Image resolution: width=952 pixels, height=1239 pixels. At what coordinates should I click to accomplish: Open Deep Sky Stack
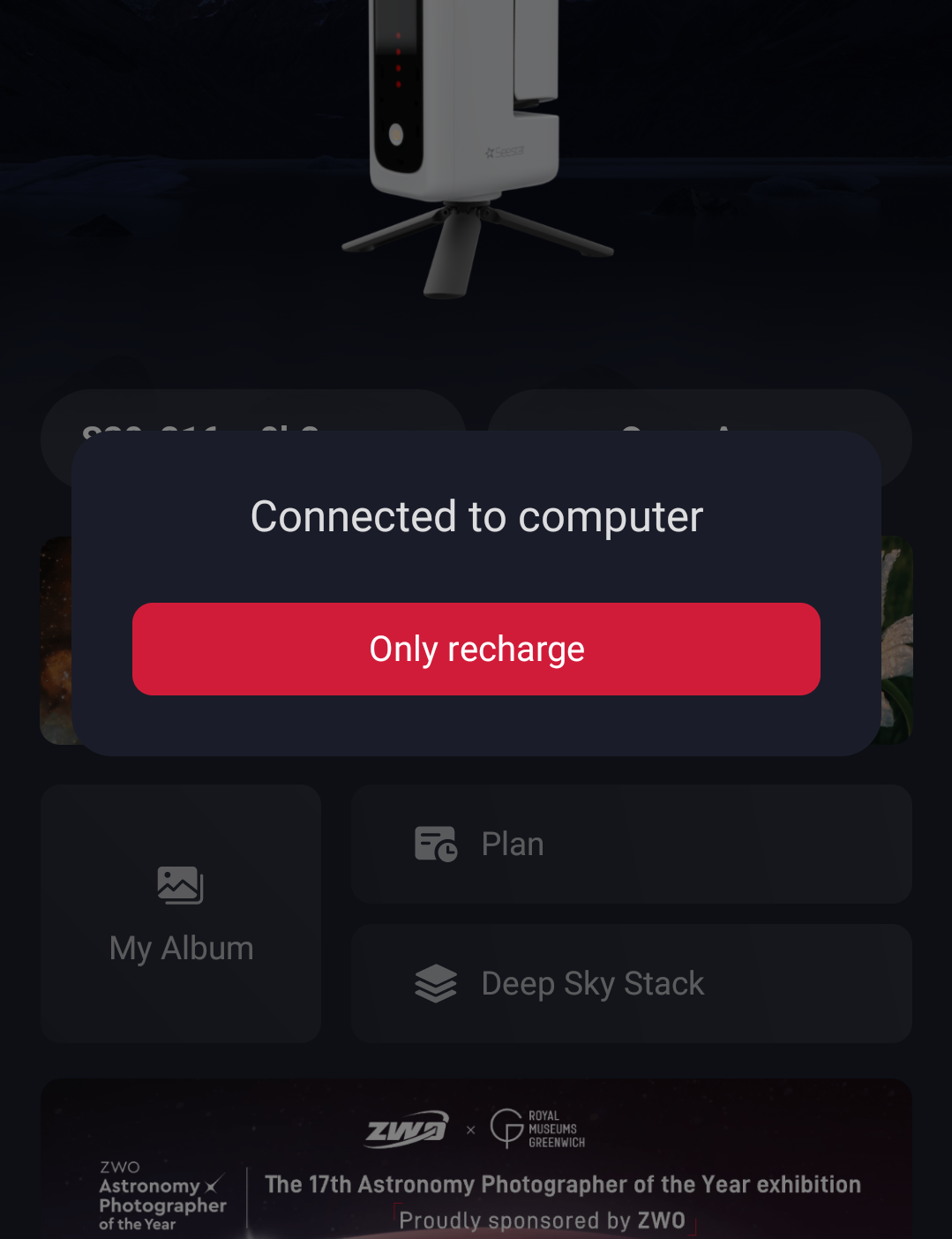tap(631, 983)
